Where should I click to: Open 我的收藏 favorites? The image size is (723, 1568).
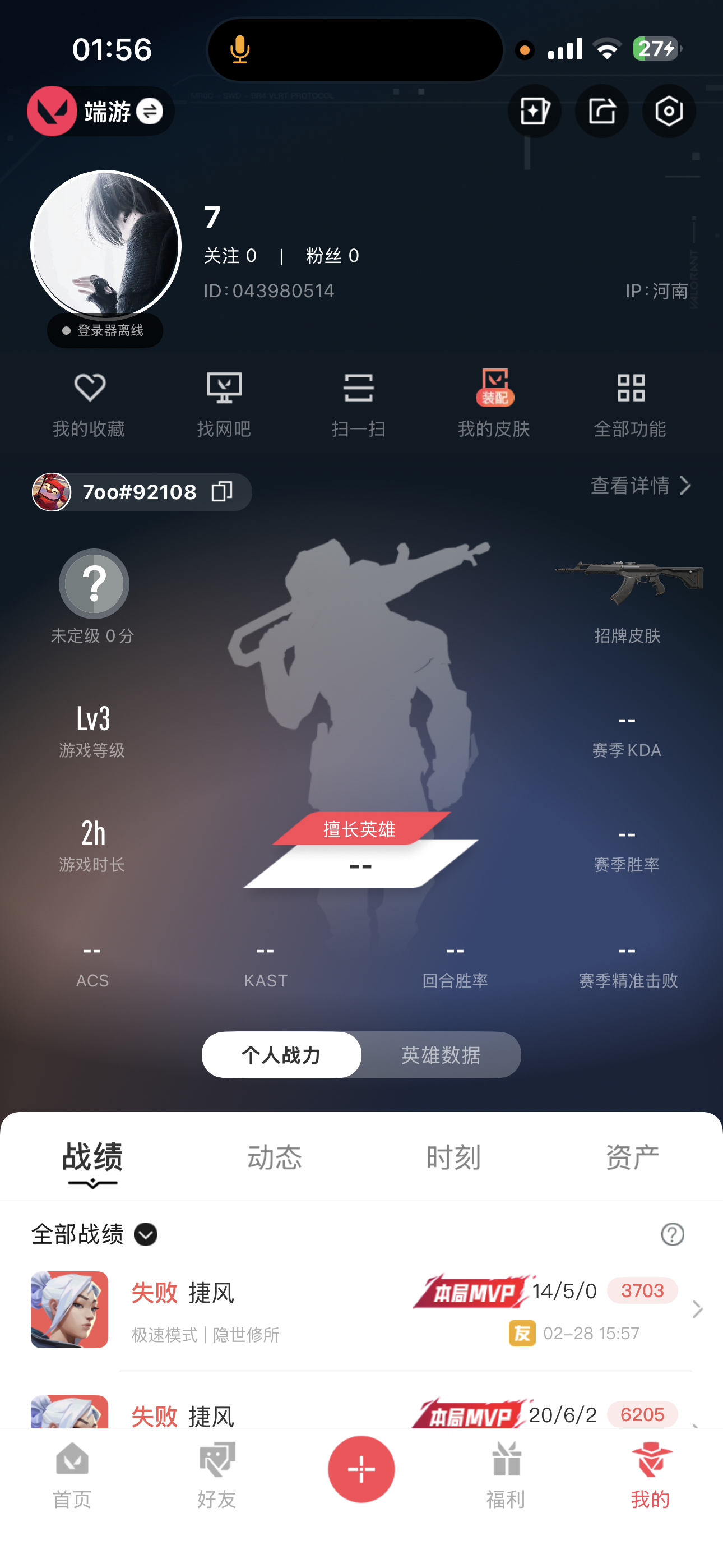click(x=89, y=404)
